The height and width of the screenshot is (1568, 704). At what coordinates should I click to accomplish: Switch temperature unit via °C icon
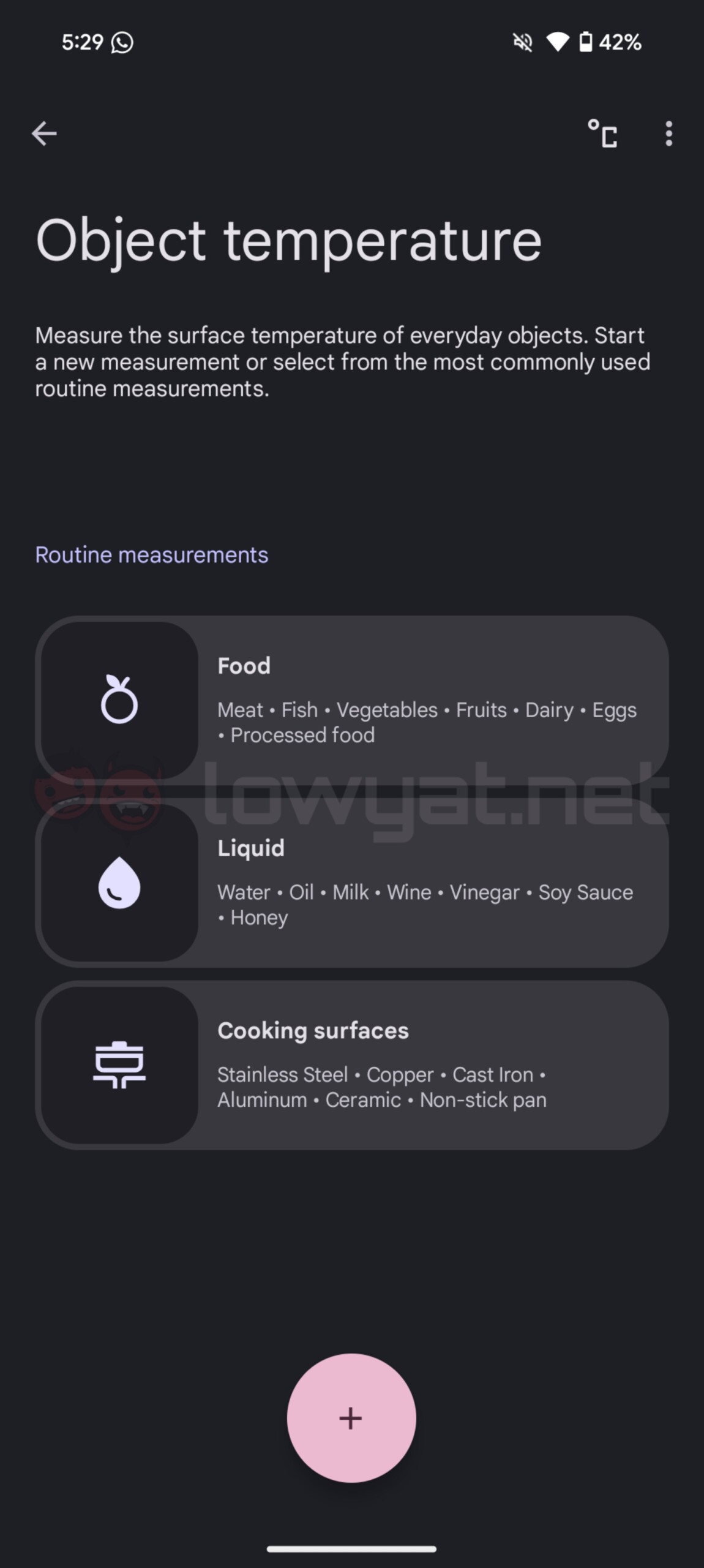coord(602,134)
